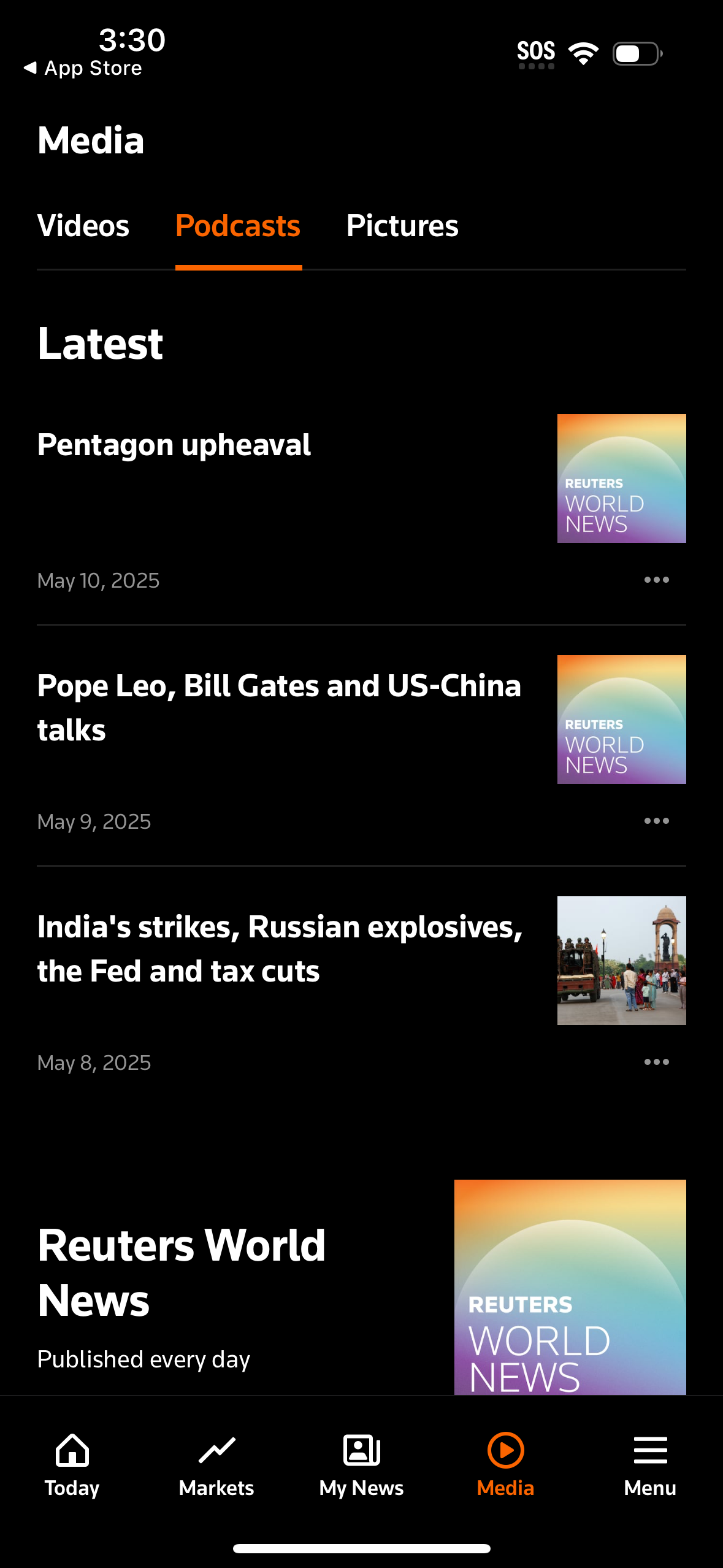Open options menu for Pentagon upheaval episode

tap(656, 579)
